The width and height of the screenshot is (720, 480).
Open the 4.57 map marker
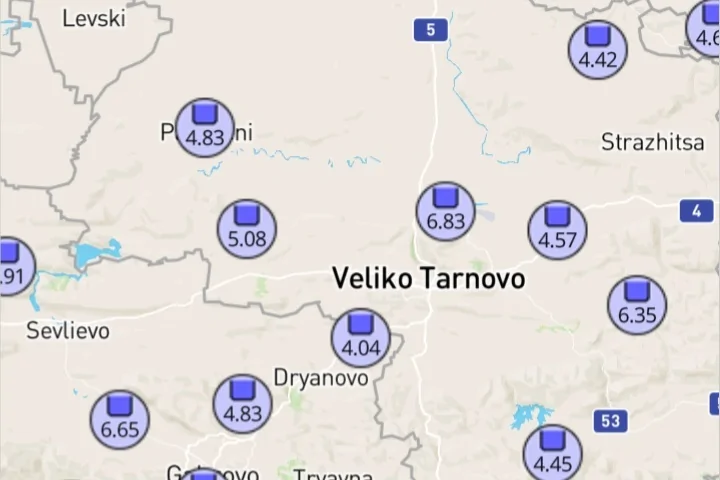click(557, 230)
